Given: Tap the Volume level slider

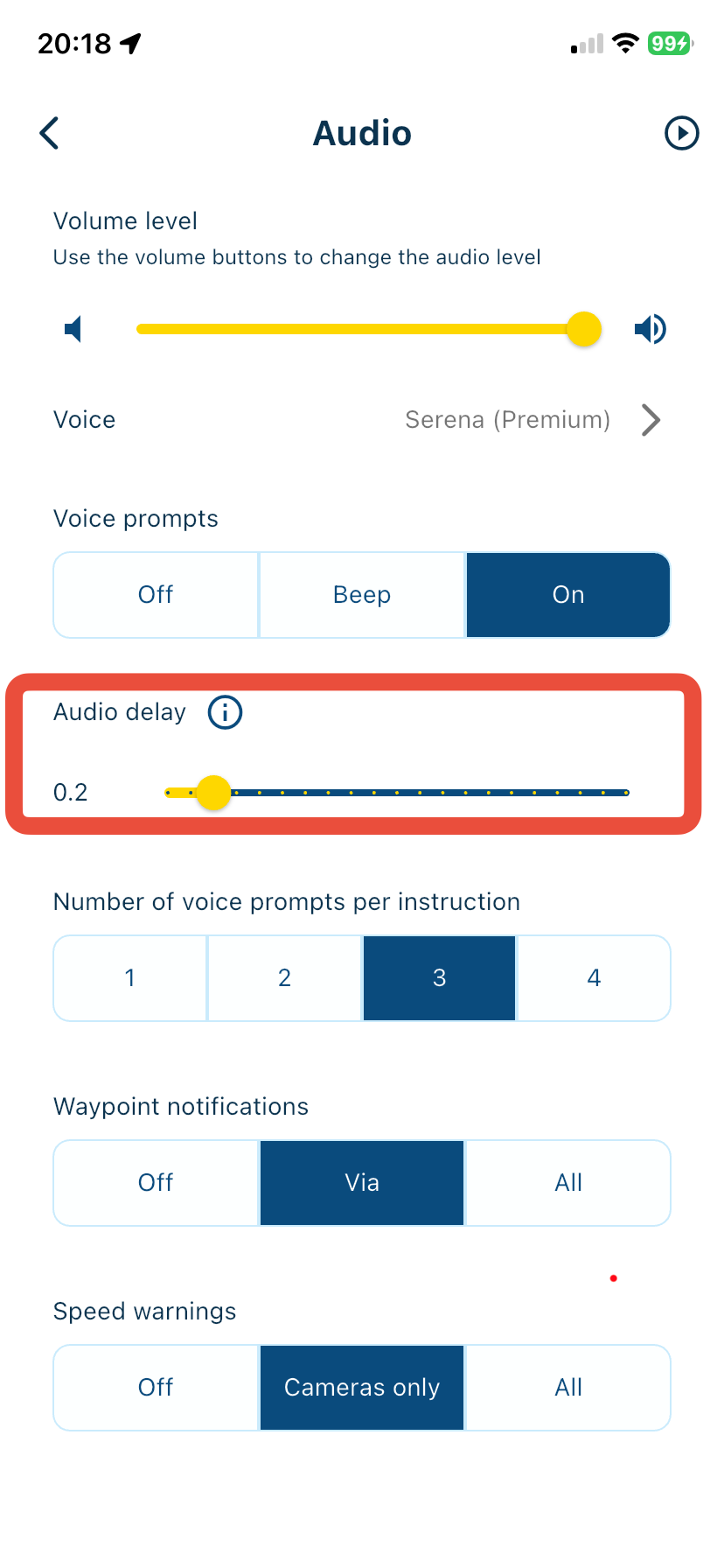Looking at the screenshot, I should tap(359, 329).
